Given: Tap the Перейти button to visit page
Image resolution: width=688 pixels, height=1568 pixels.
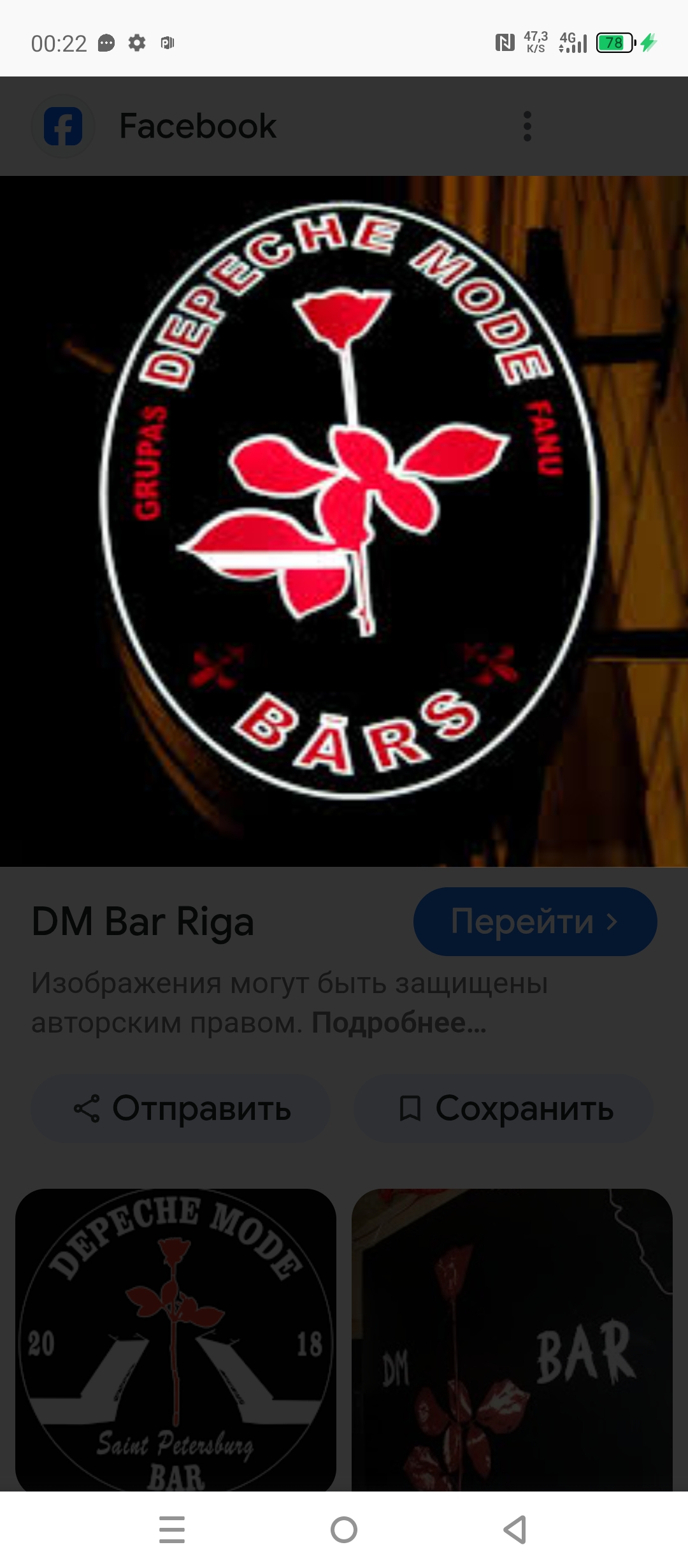Looking at the screenshot, I should point(535,921).
